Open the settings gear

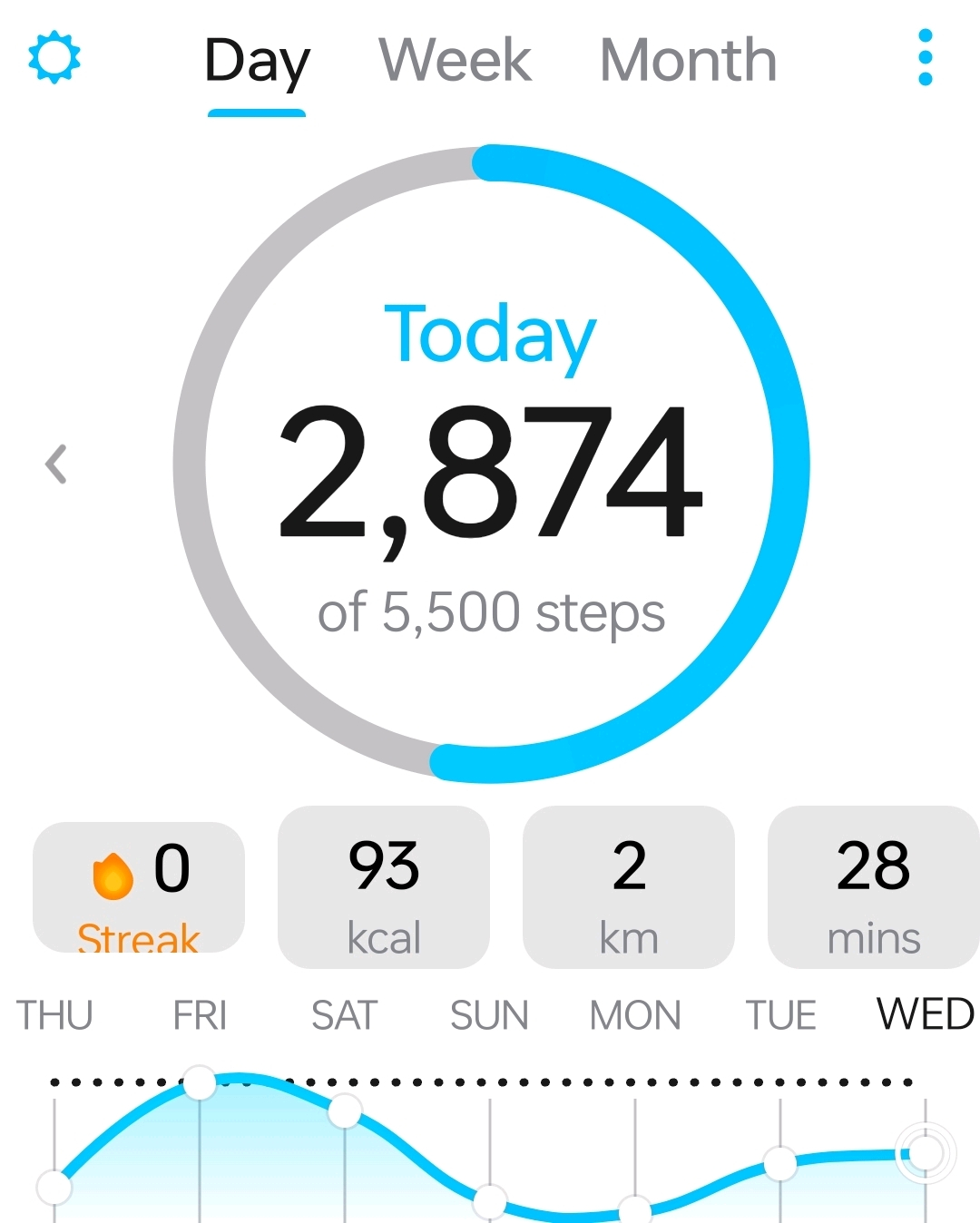tap(54, 58)
